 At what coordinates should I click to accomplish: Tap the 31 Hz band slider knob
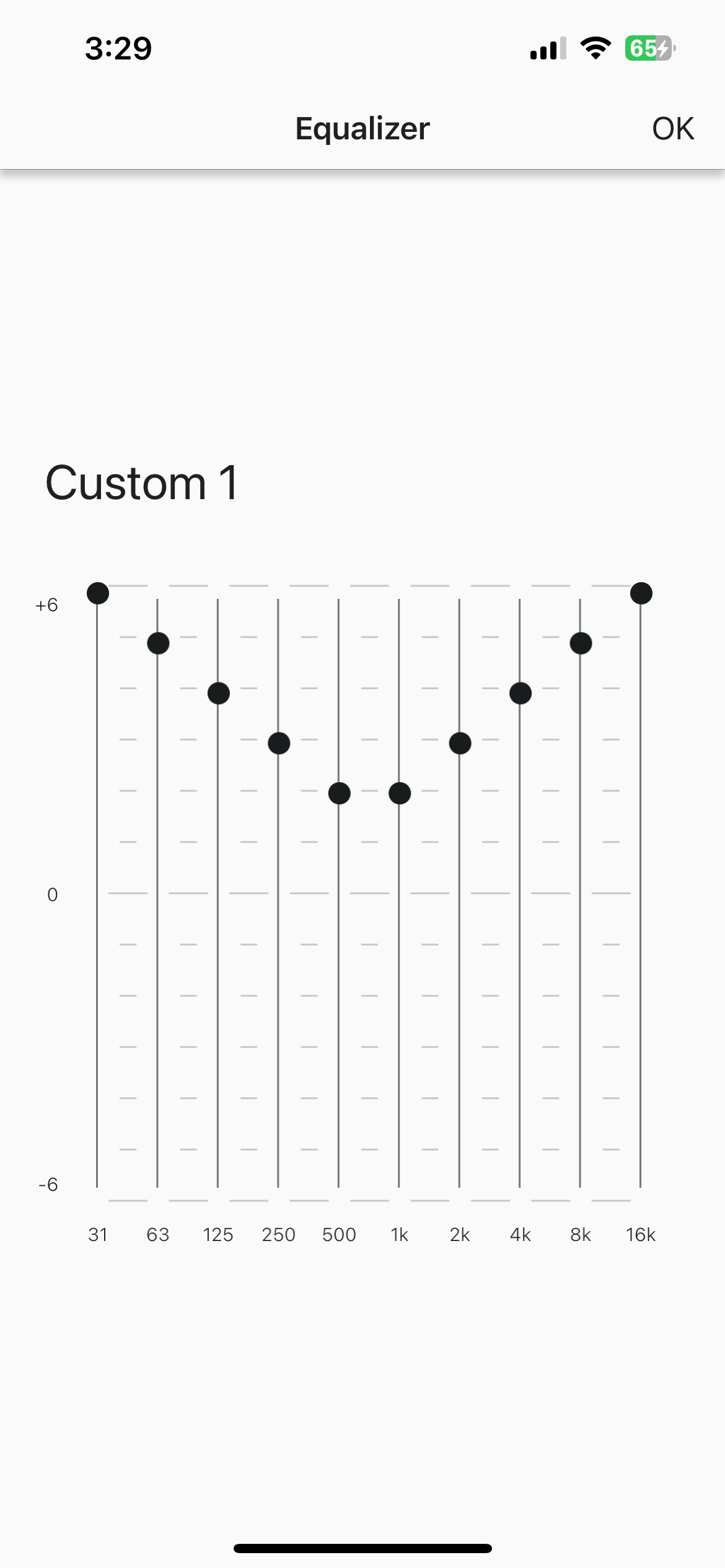pyautogui.click(x=98, y=593)
